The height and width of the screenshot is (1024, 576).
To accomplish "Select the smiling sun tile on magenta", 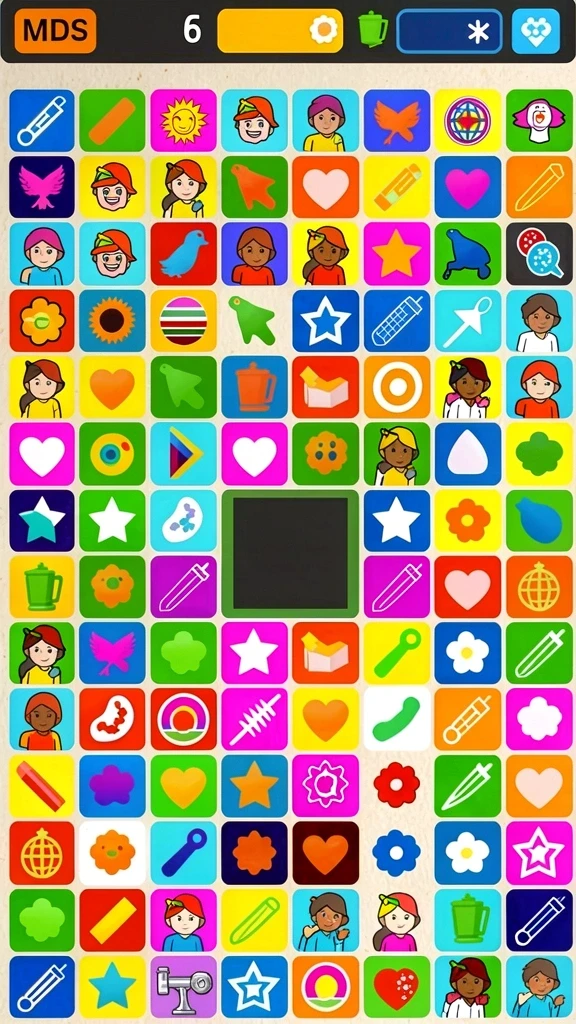I will [184, 121].
